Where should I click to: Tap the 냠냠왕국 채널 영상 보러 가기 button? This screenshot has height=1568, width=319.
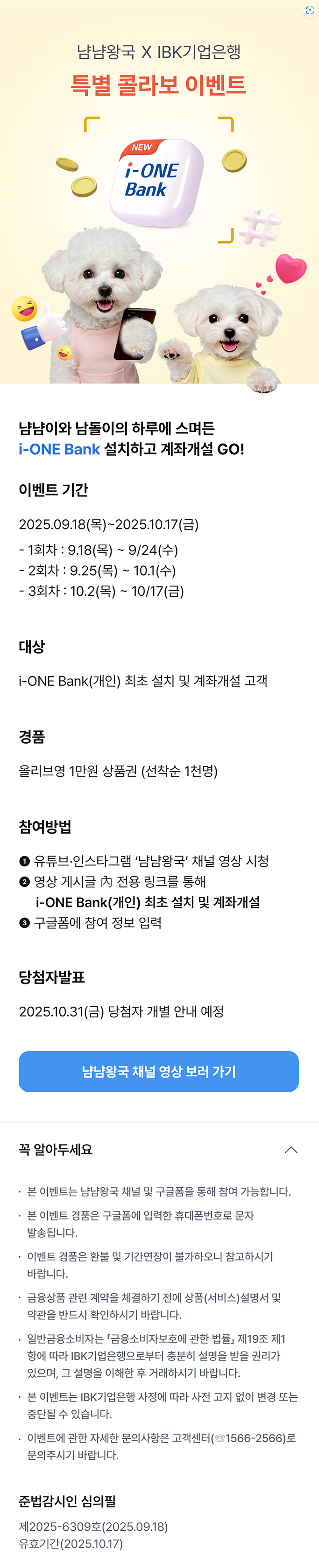159,1071
